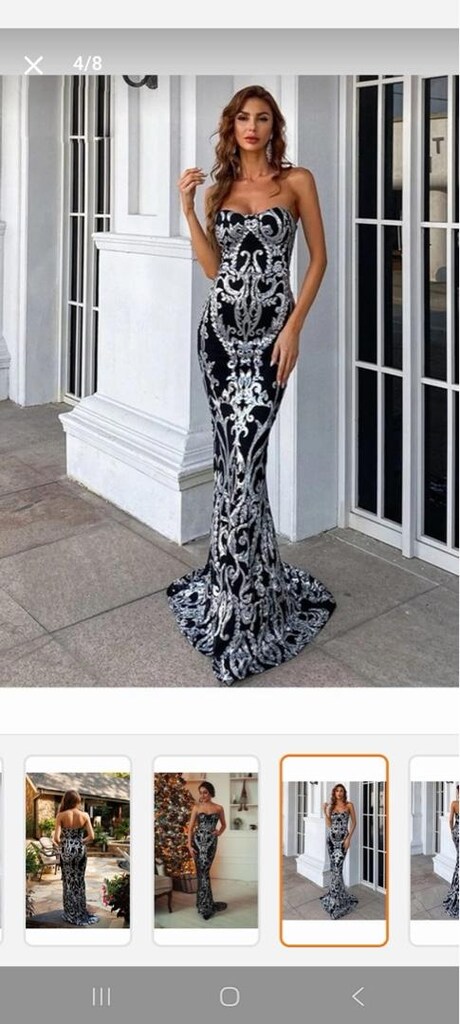460x1024 pixels.
Task: Select the thumbnail showing the dress from behind
Action: 78,850
